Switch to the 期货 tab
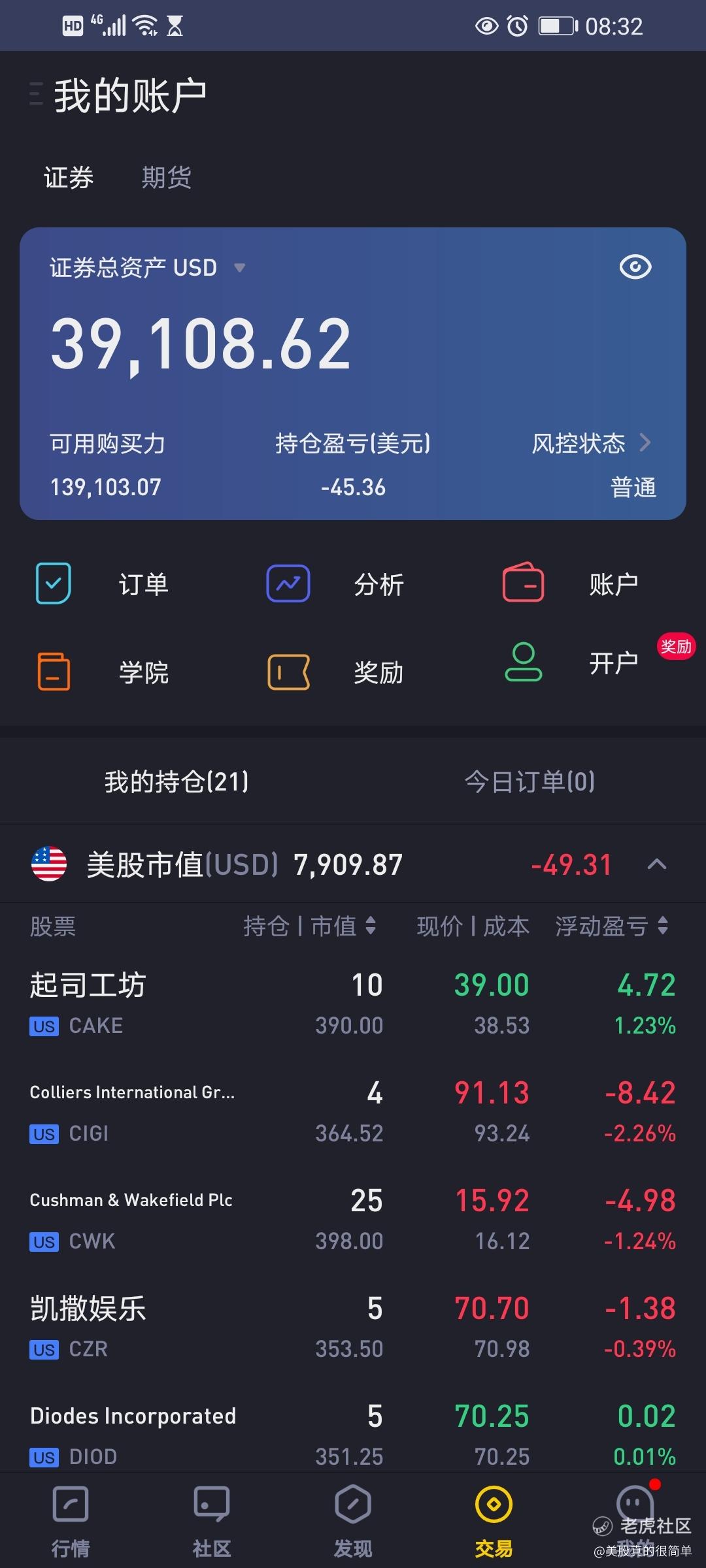This screenshot has width=706, height=1568. 166,178
